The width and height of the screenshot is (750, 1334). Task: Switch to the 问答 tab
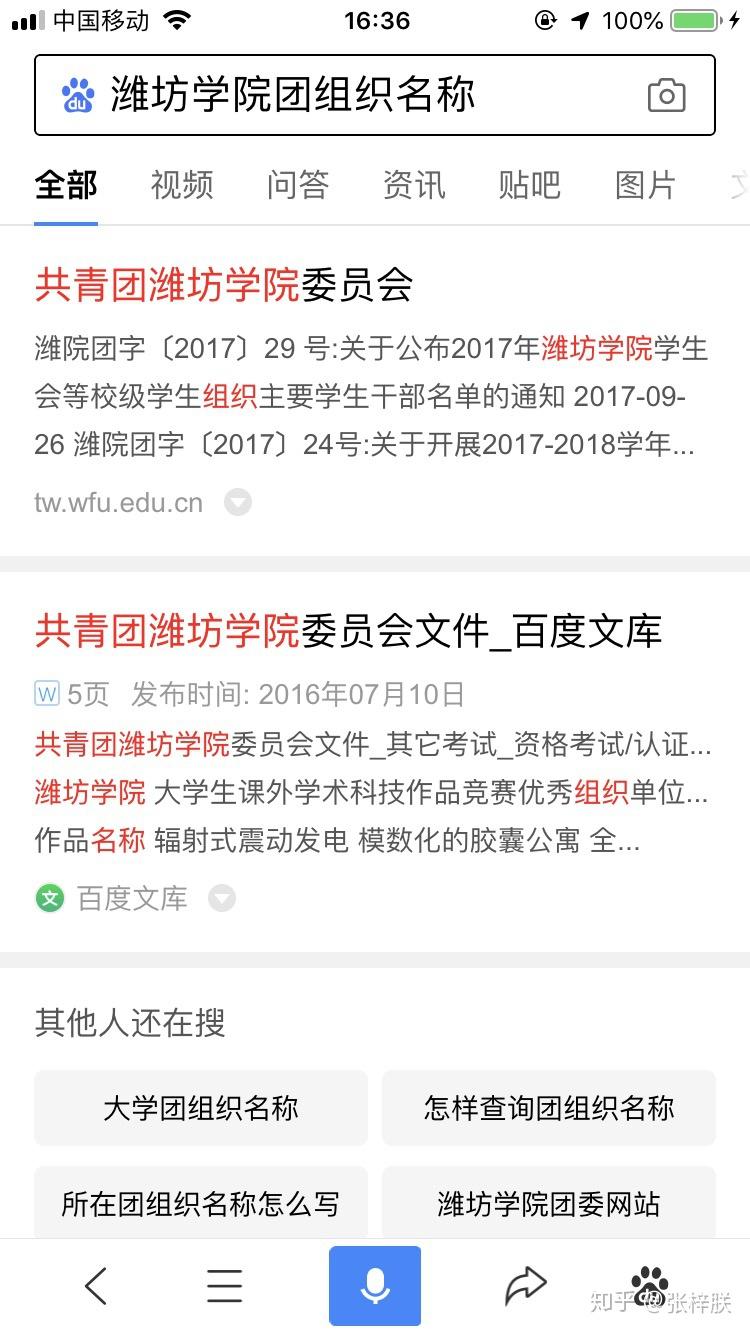298,185
